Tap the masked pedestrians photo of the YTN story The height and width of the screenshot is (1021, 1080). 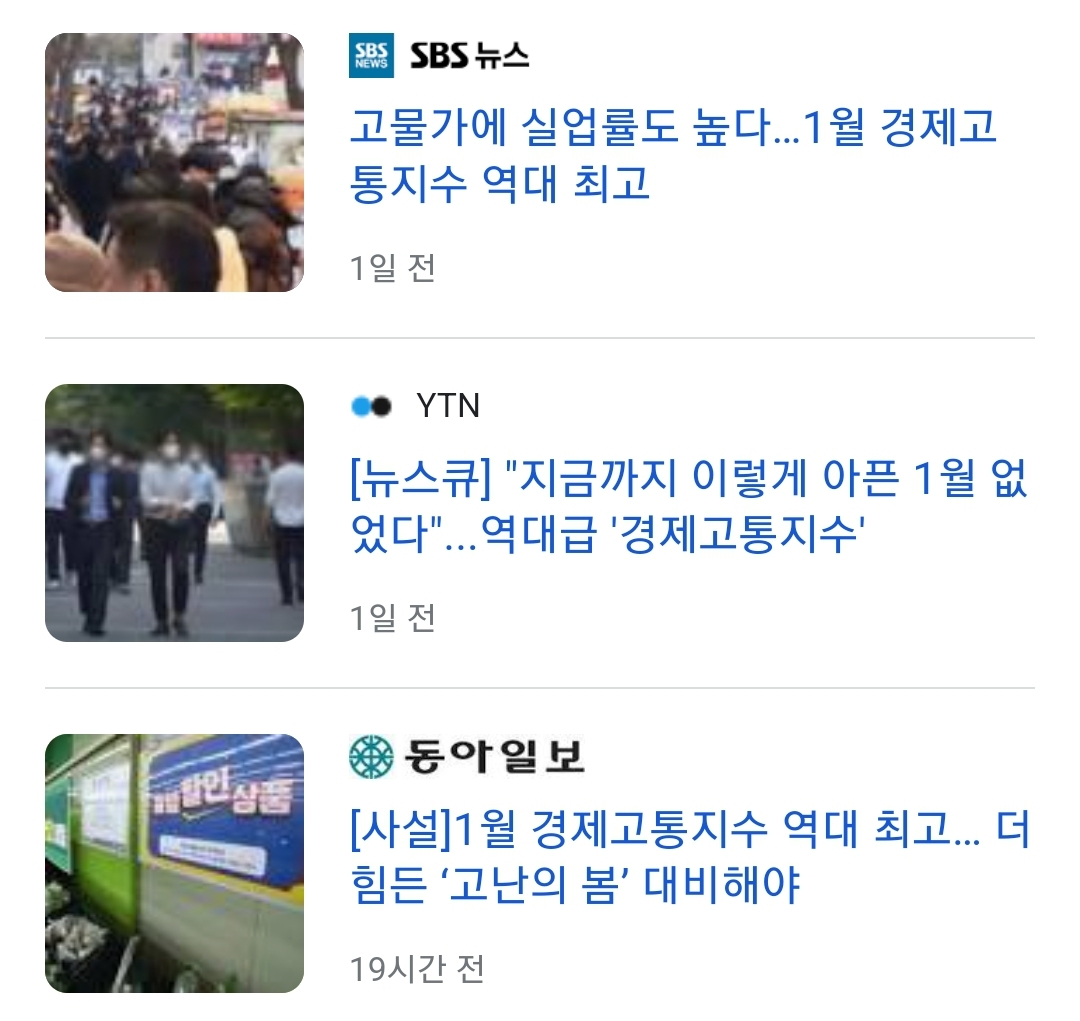point(174,513)
